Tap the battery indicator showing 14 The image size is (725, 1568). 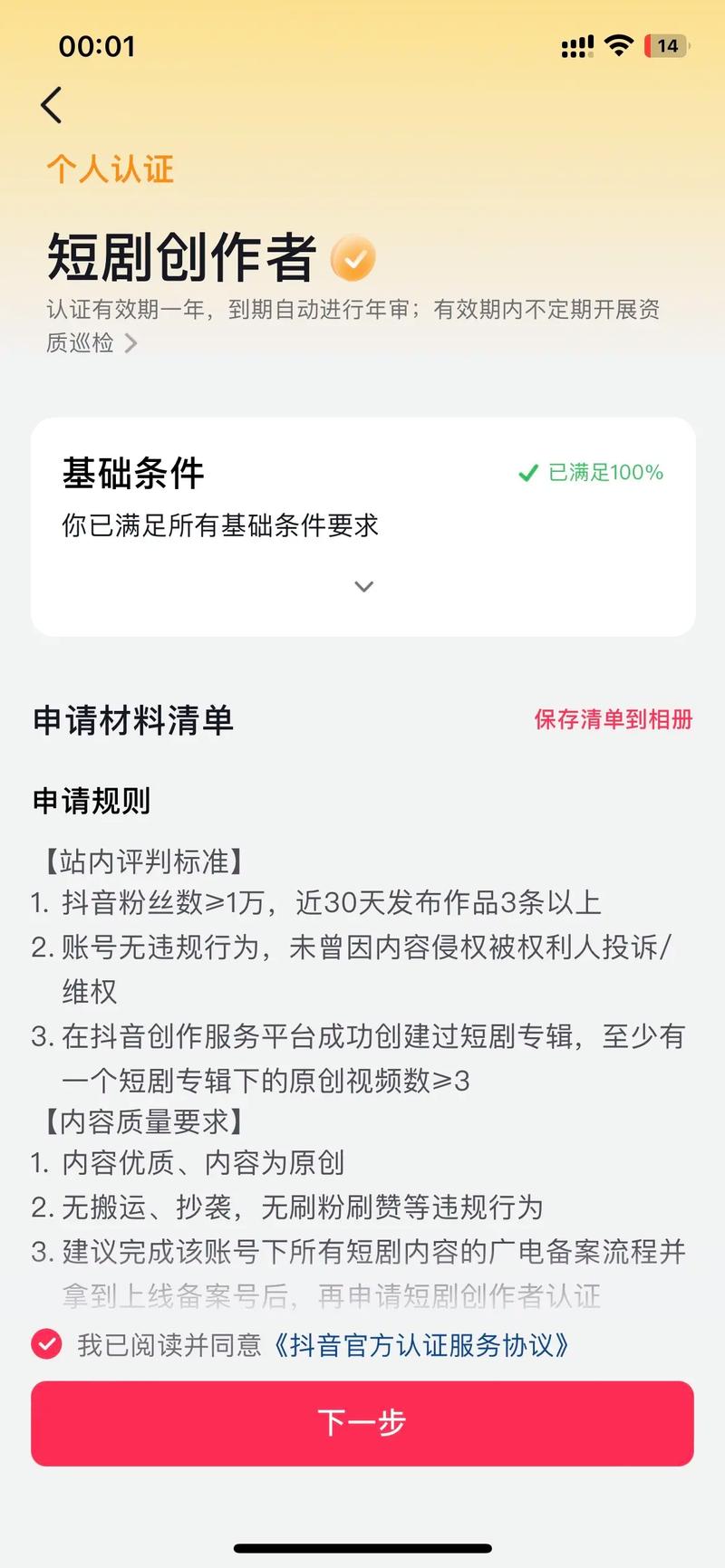pyautogui.click(x=666, y=44)
